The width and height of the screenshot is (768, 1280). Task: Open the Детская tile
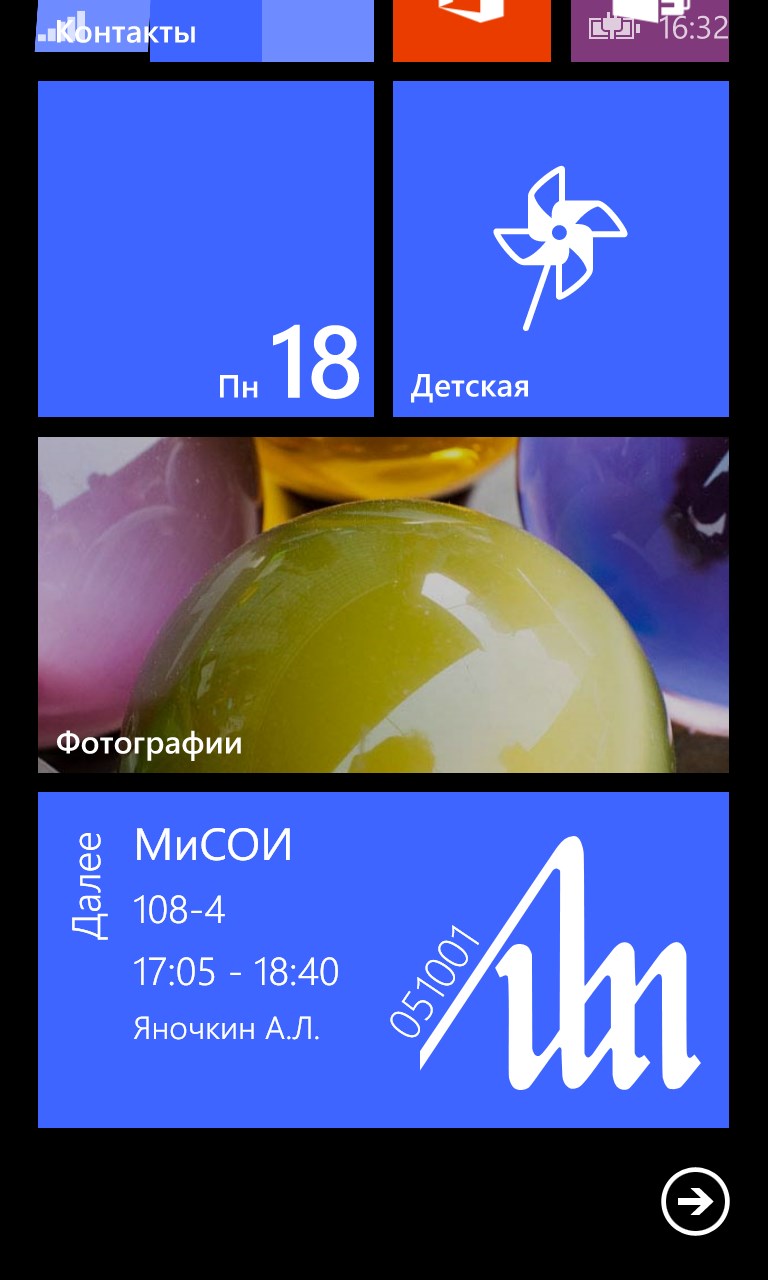[x=560, y=249]
